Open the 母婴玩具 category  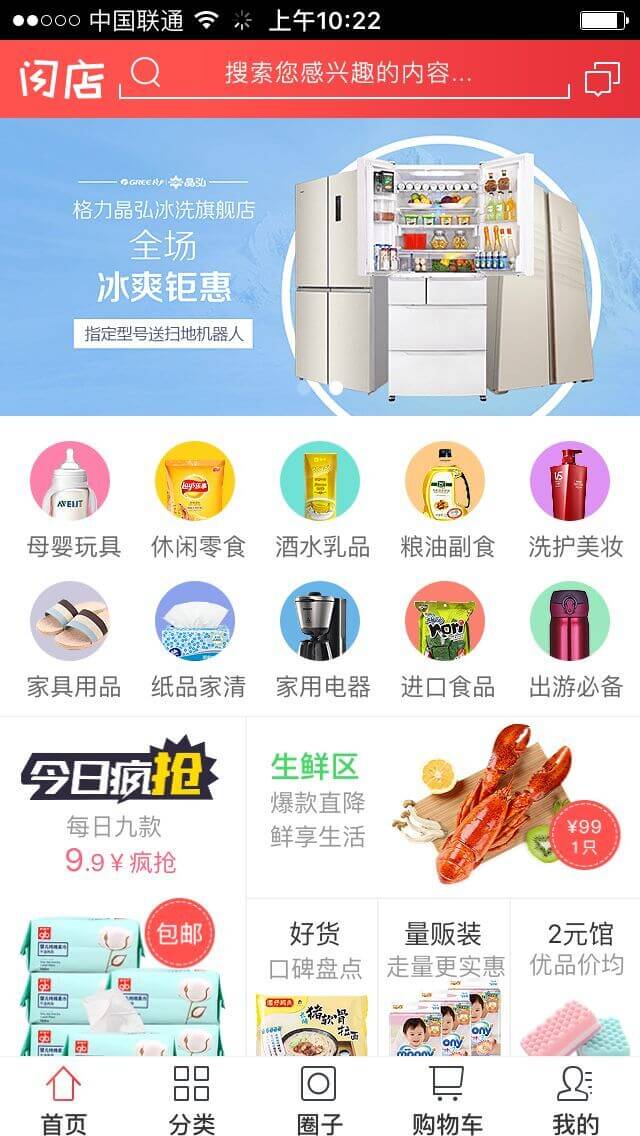pos(72,500)
